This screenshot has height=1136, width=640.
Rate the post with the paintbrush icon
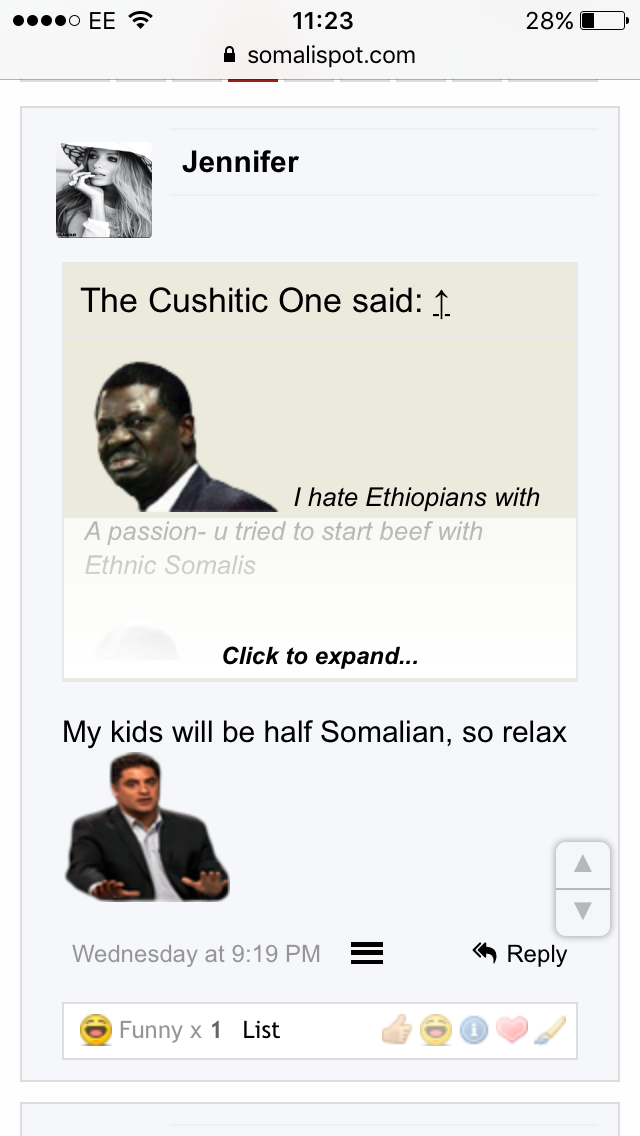pyautogui.click(x=550, y=1030)
